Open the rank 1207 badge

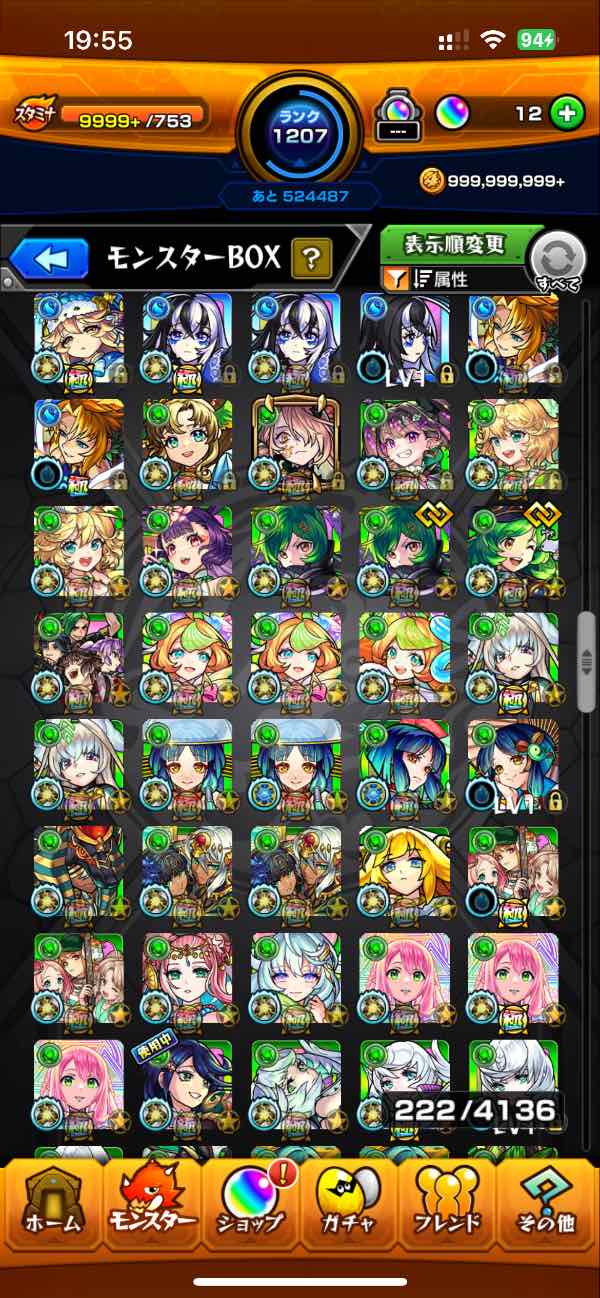[300, 127]
